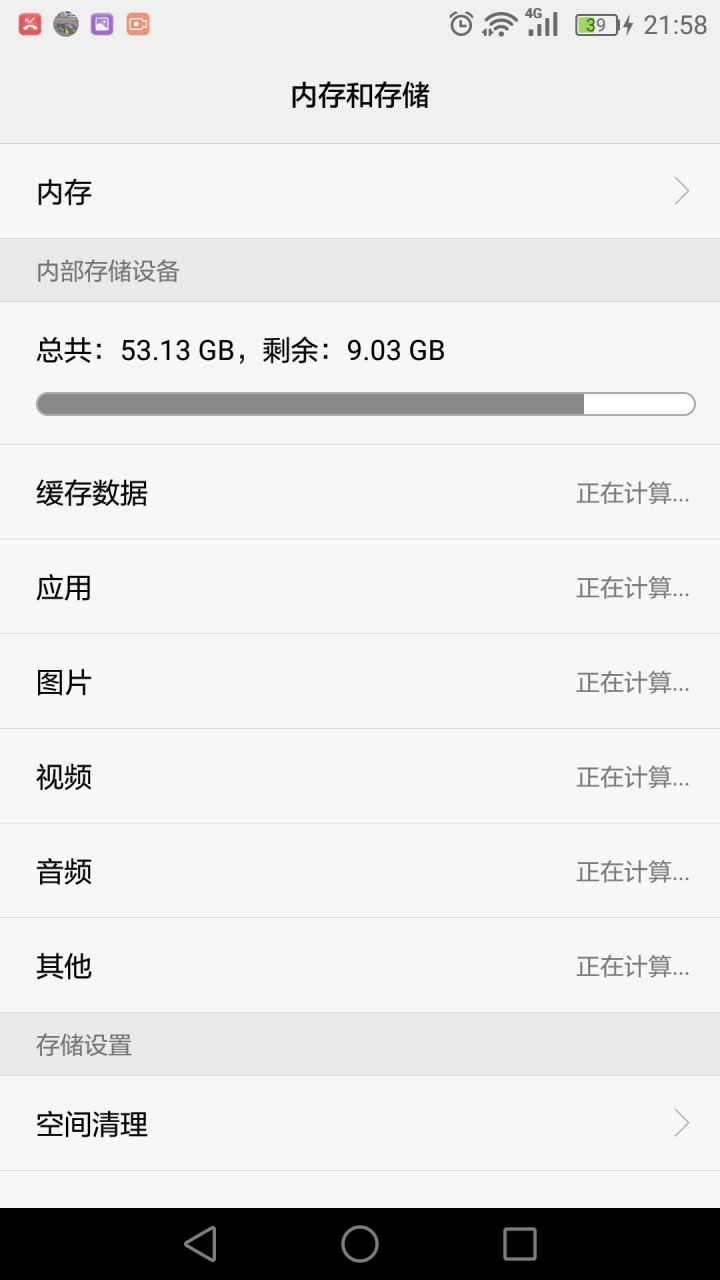
Task: Expand the 内存 memory details row
Action: click(360, 191)
